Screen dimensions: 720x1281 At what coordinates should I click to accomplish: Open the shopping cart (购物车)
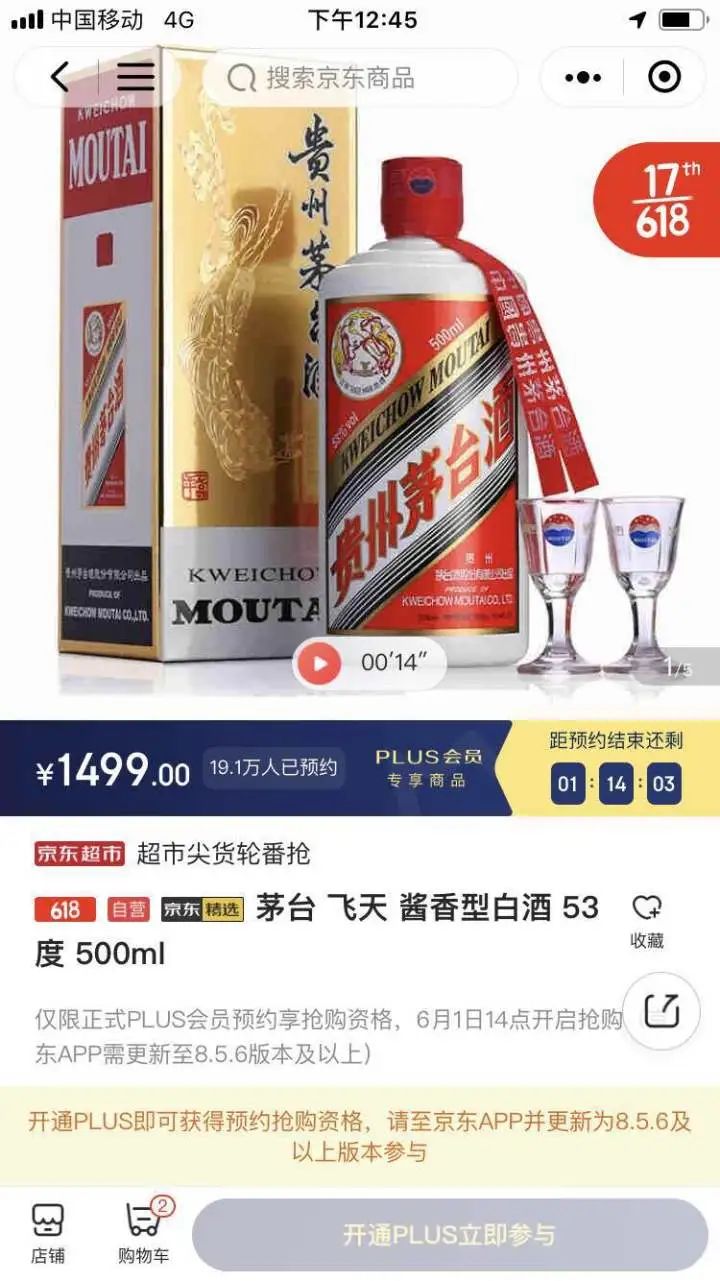(x=143, y=1232)
